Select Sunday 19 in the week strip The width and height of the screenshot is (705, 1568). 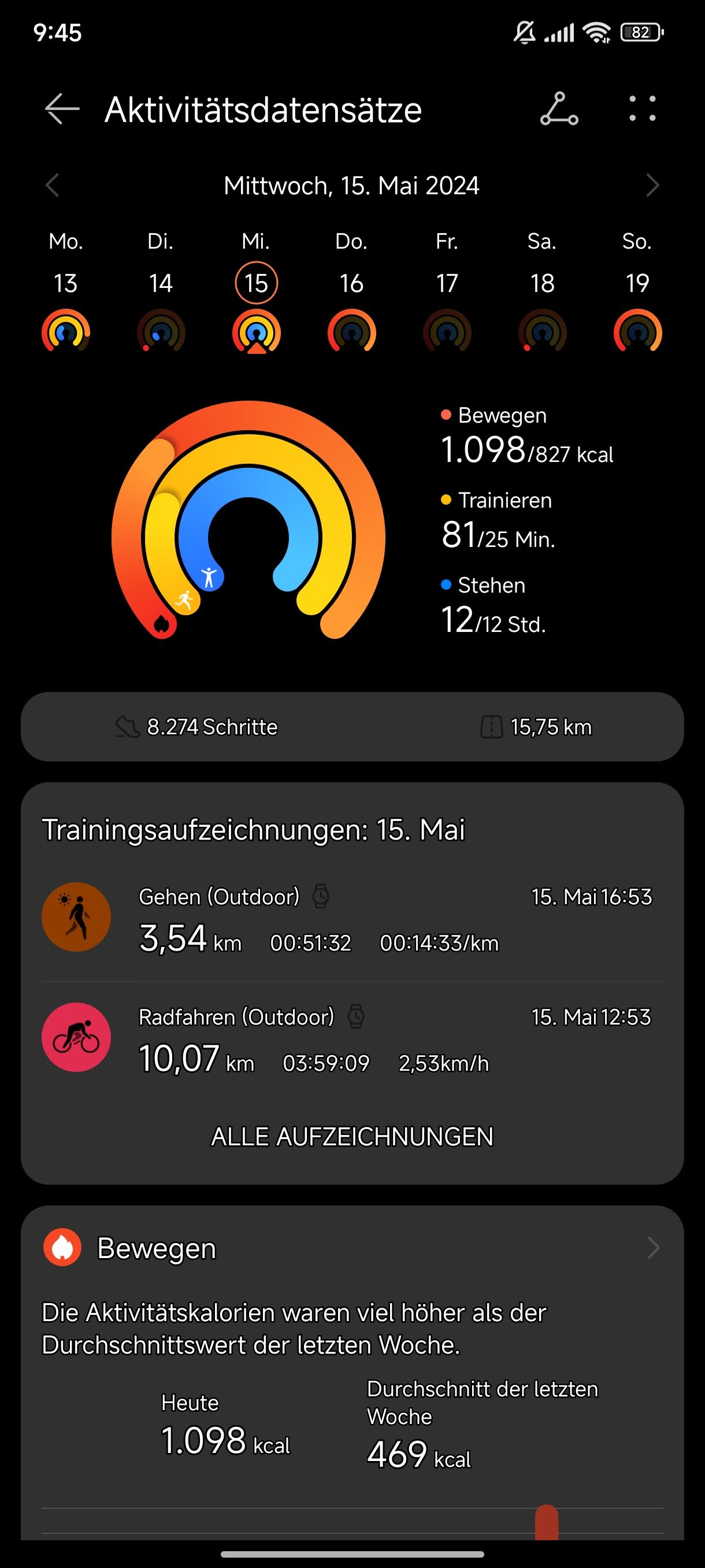pos(637,291)
